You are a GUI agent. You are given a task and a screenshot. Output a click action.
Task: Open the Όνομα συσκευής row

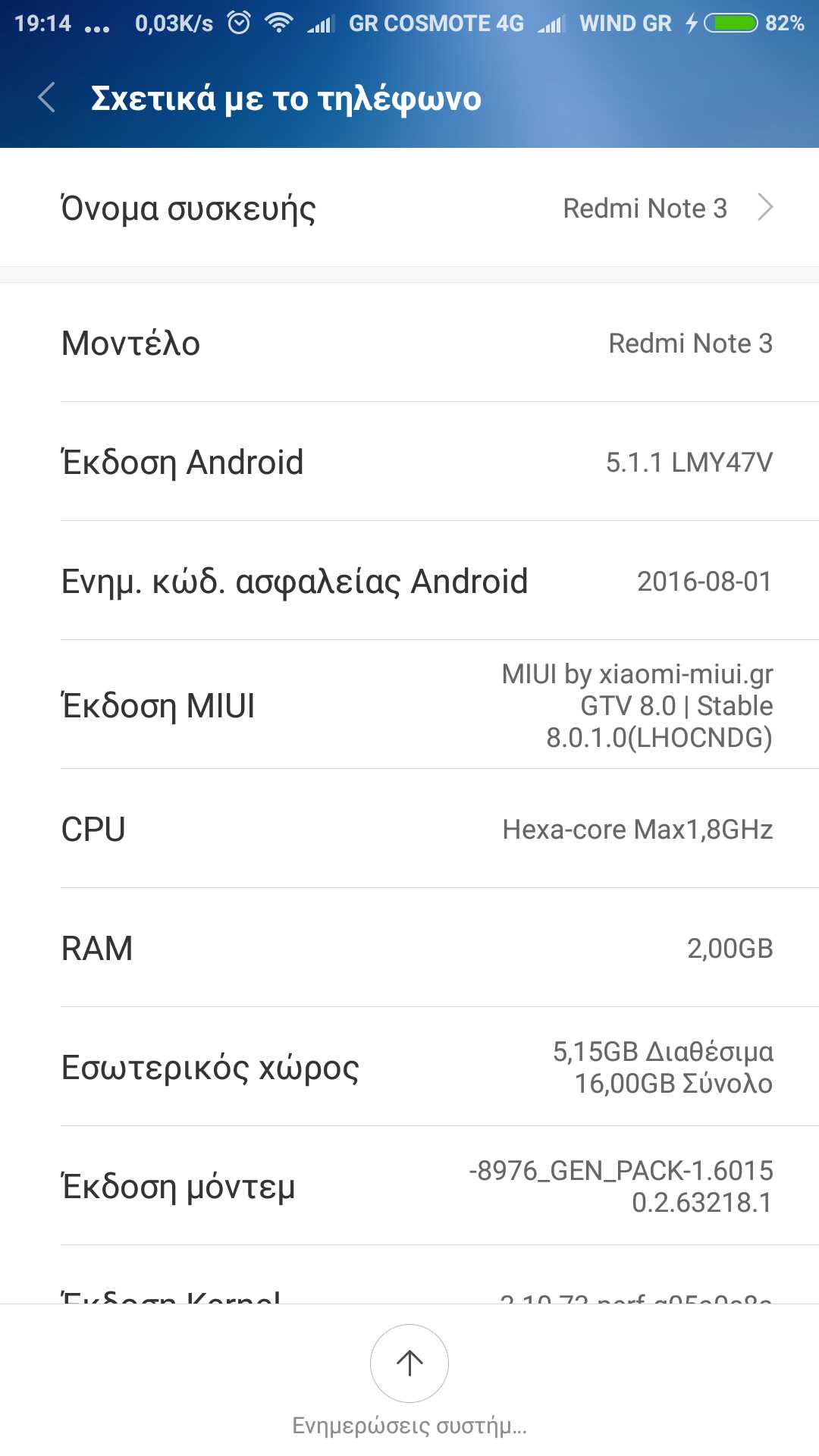coord(409,208)
